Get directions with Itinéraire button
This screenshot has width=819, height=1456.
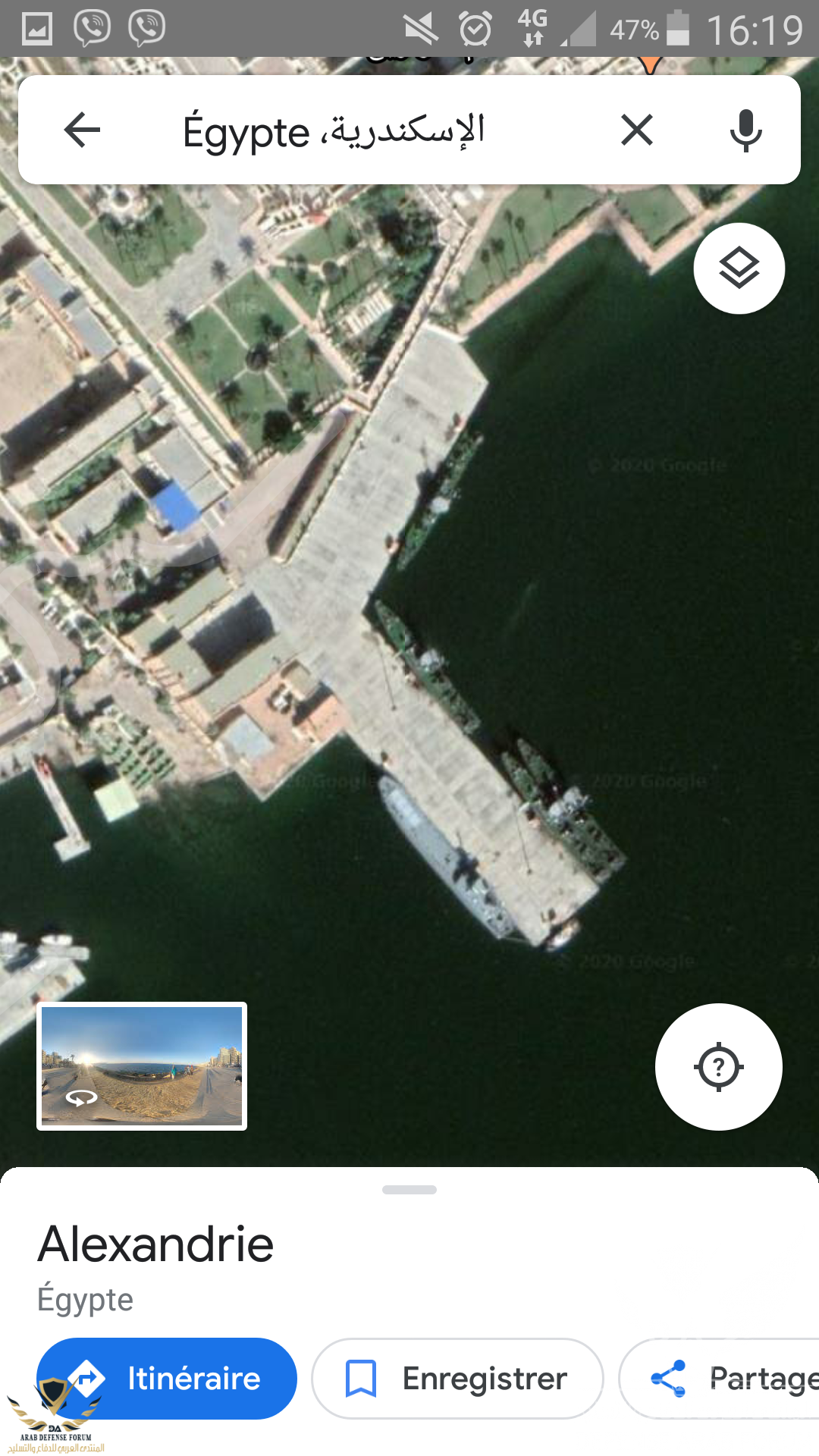167,1378
